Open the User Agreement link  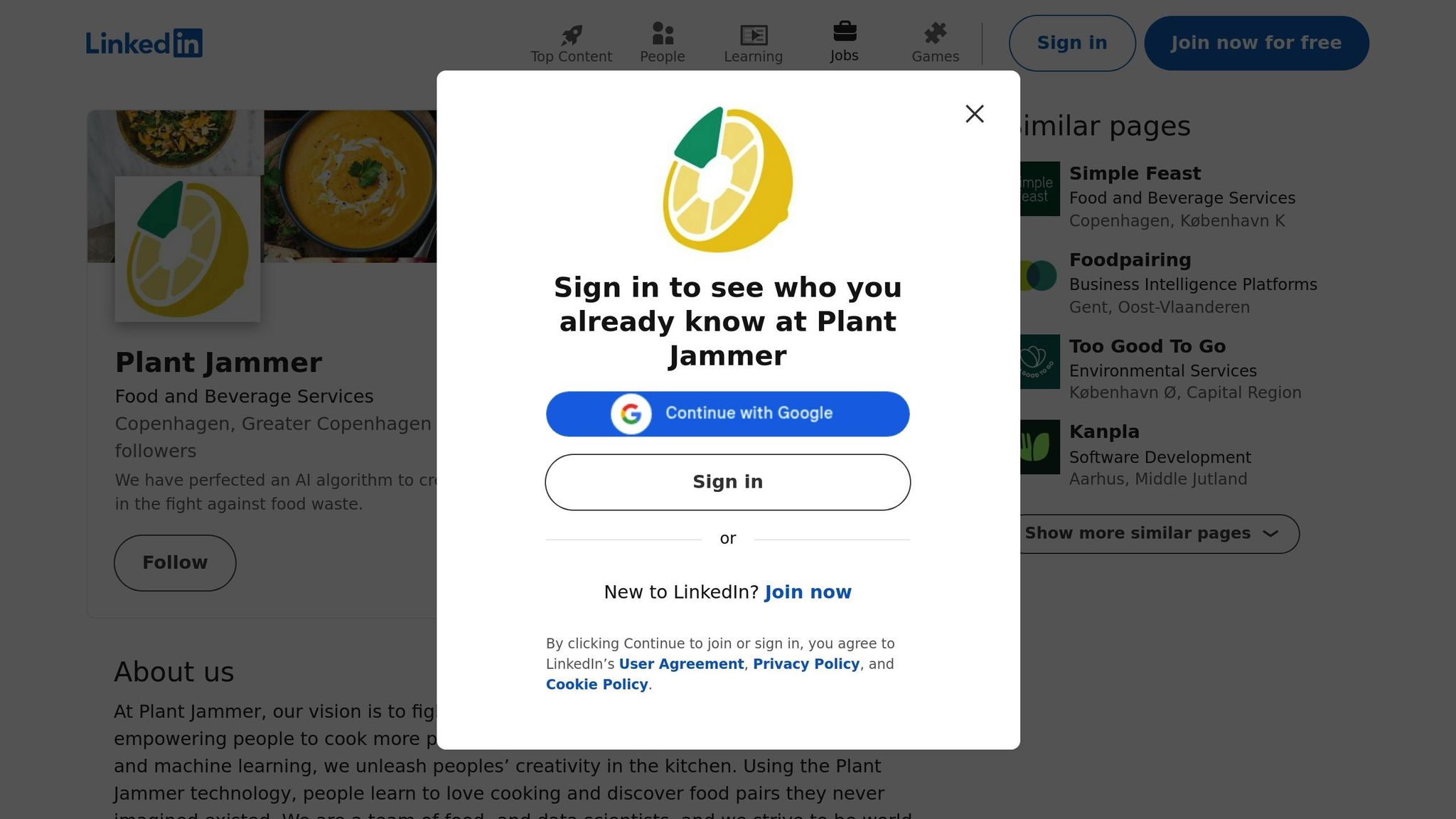point(680,664)
